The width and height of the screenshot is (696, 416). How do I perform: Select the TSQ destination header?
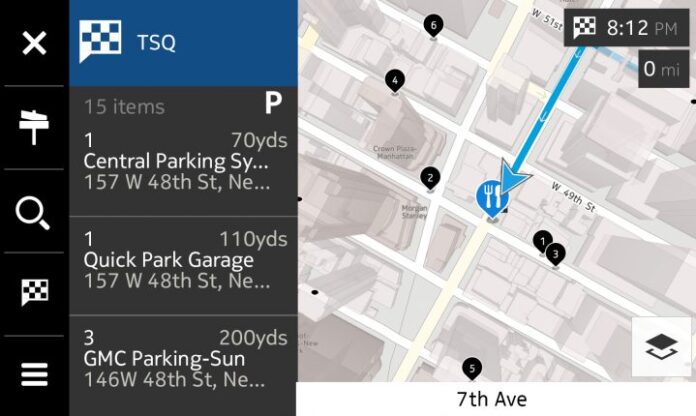(183, 43)
